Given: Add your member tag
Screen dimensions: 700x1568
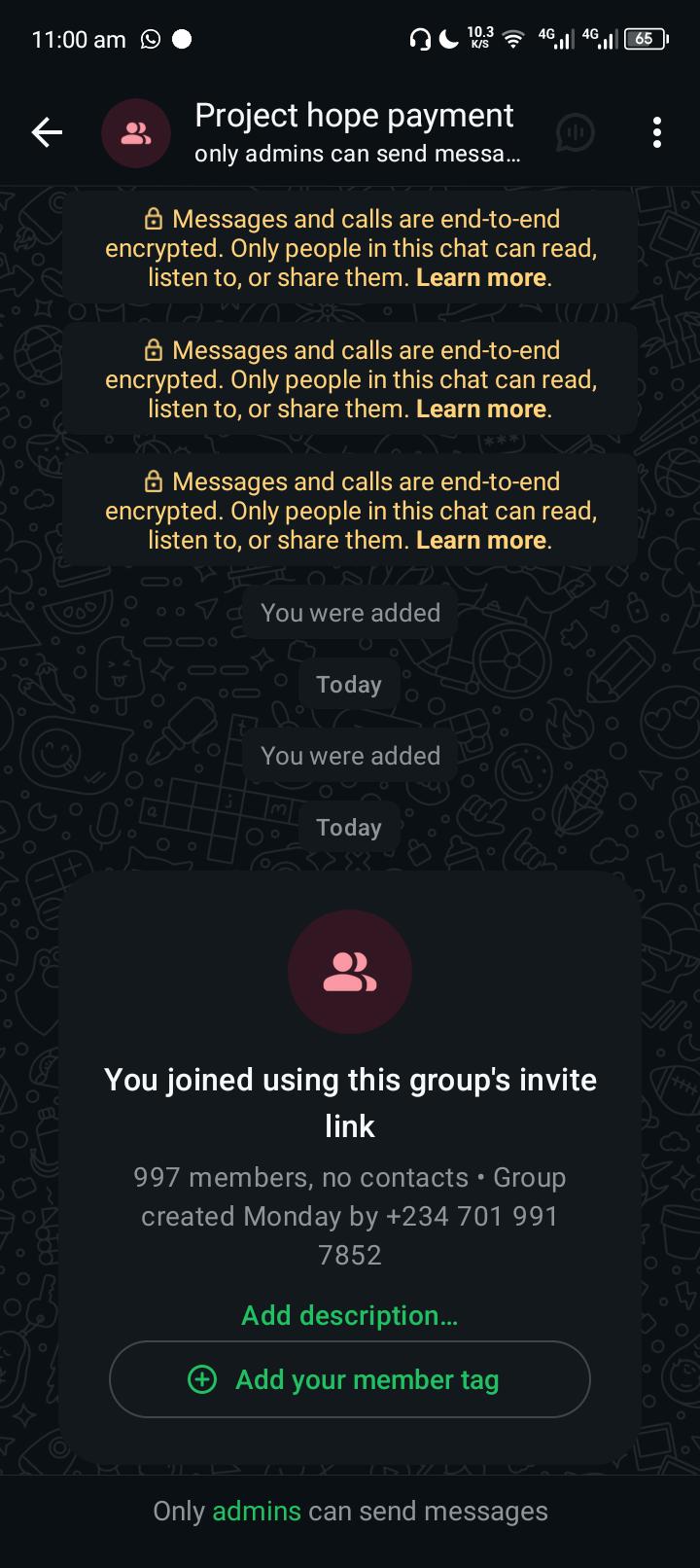Looking at the screenshot, I should click(350, 1379).
